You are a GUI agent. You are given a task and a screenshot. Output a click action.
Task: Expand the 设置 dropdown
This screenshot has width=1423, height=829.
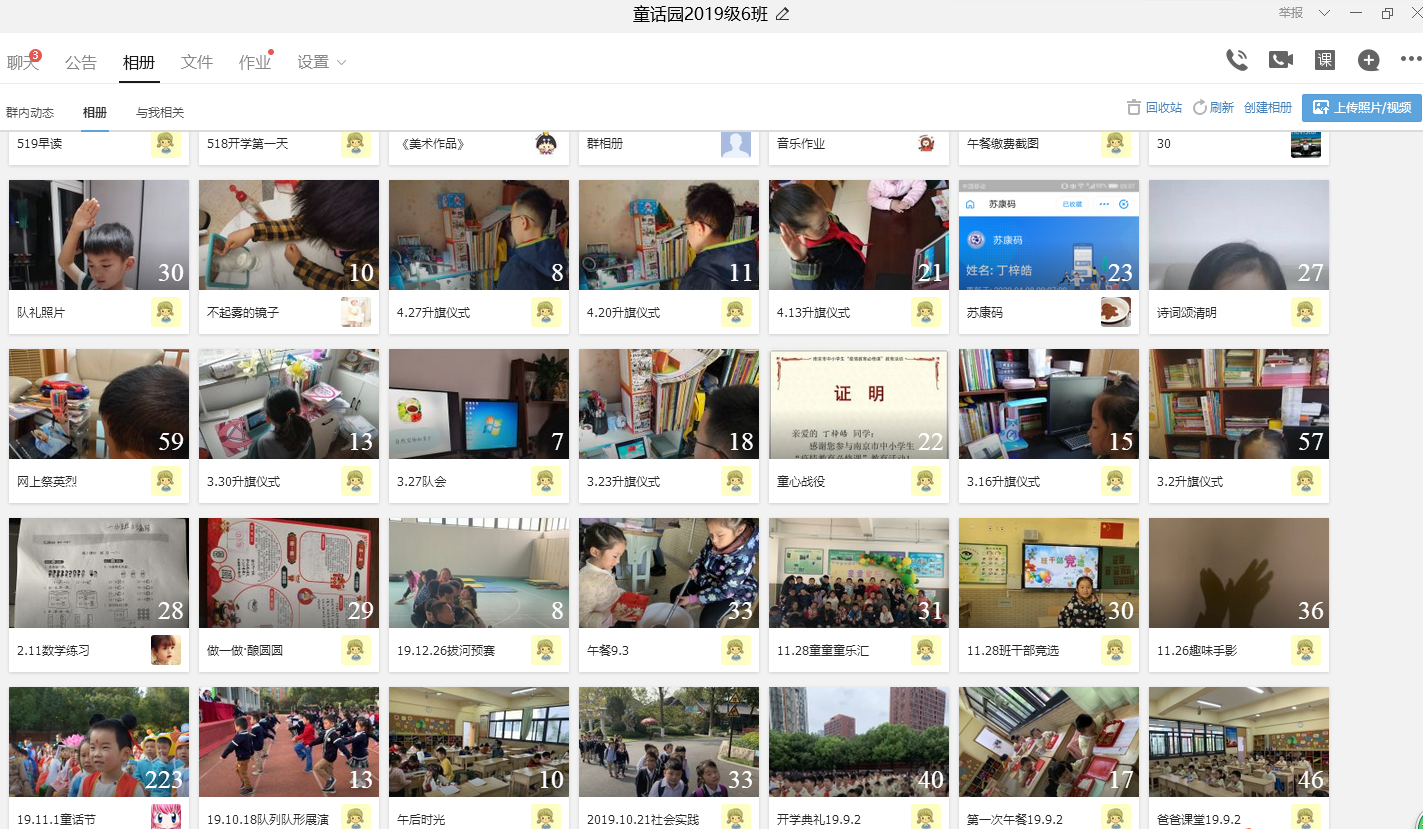(321, 62)
